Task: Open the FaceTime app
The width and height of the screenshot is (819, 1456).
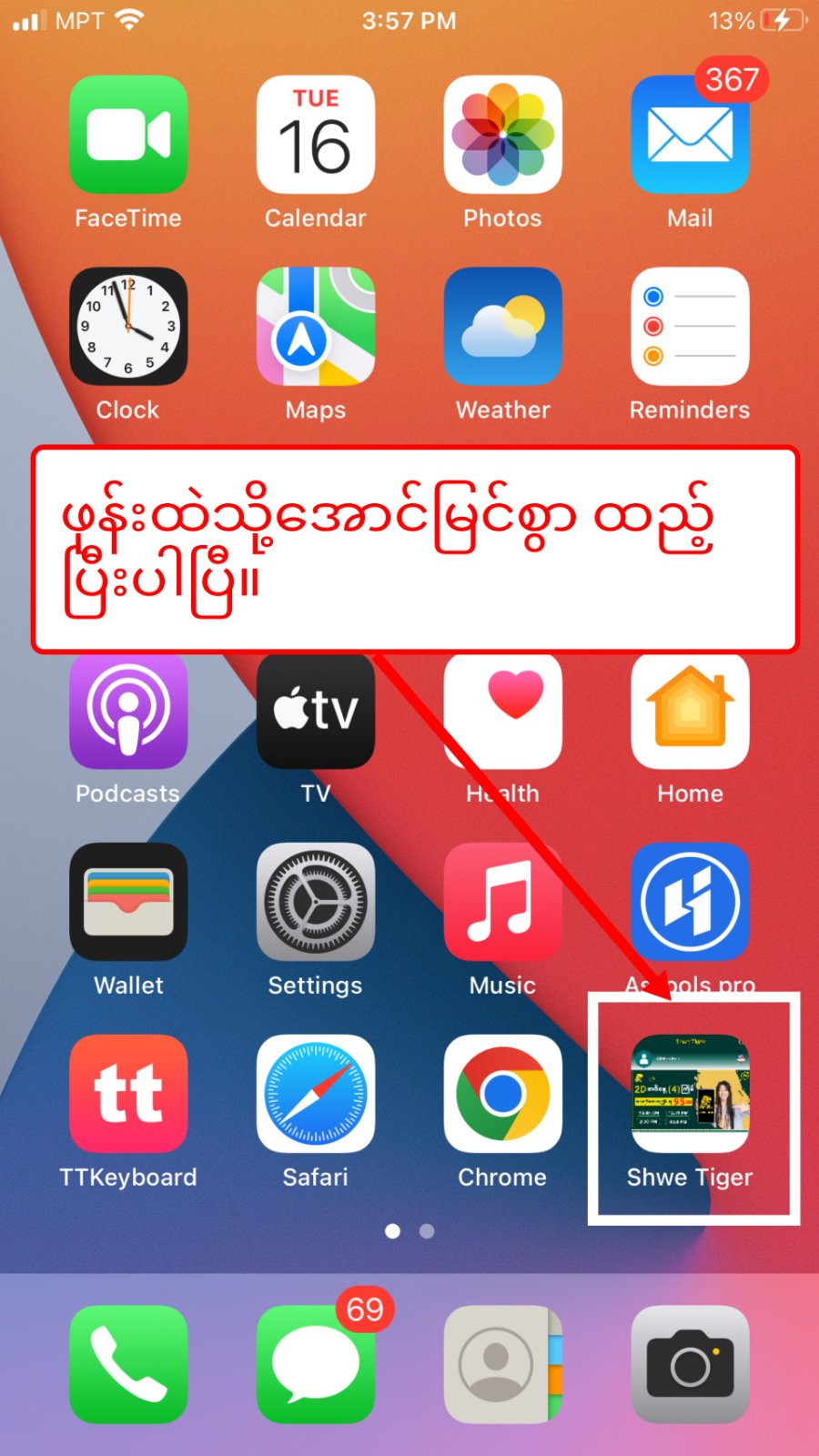Action: point(128,135)
